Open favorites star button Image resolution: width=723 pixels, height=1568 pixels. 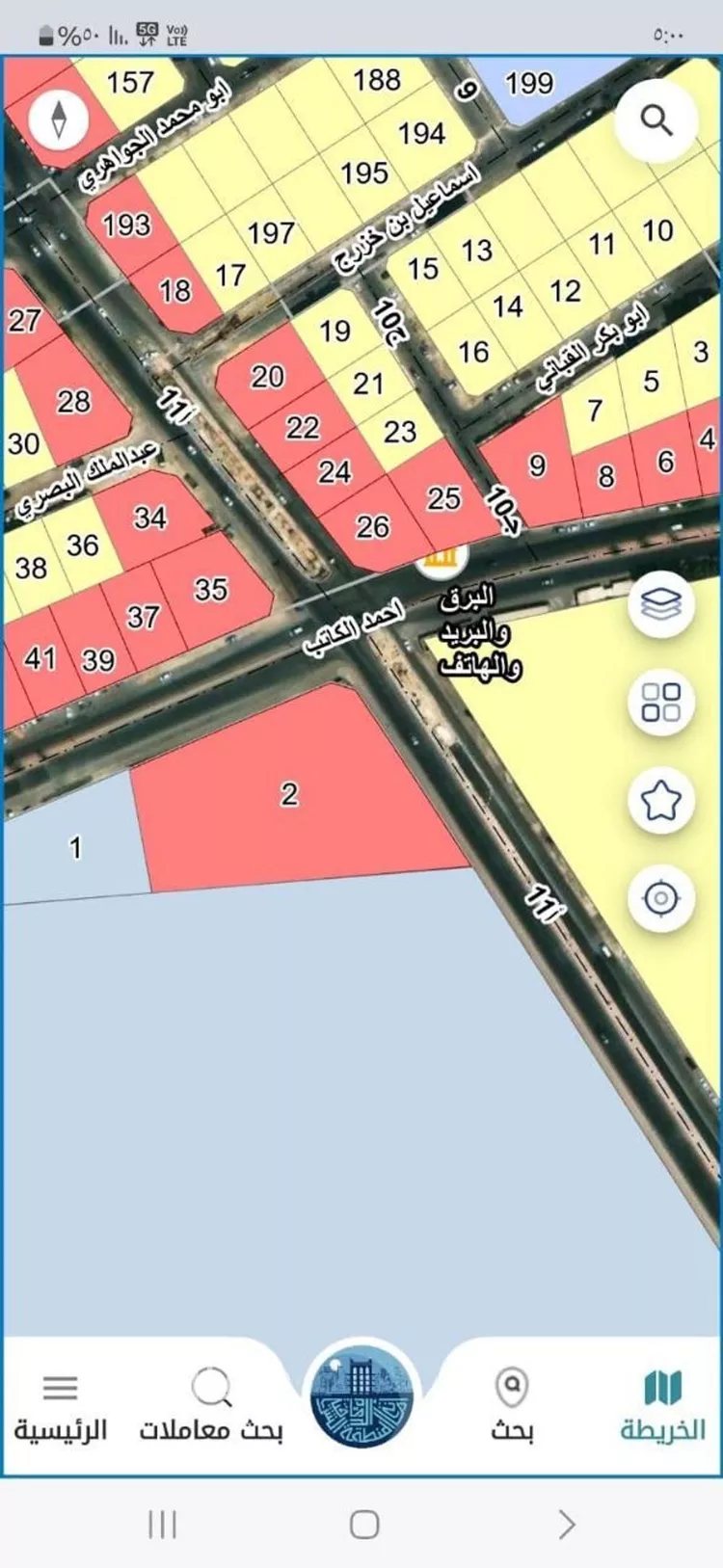[661, 800]
